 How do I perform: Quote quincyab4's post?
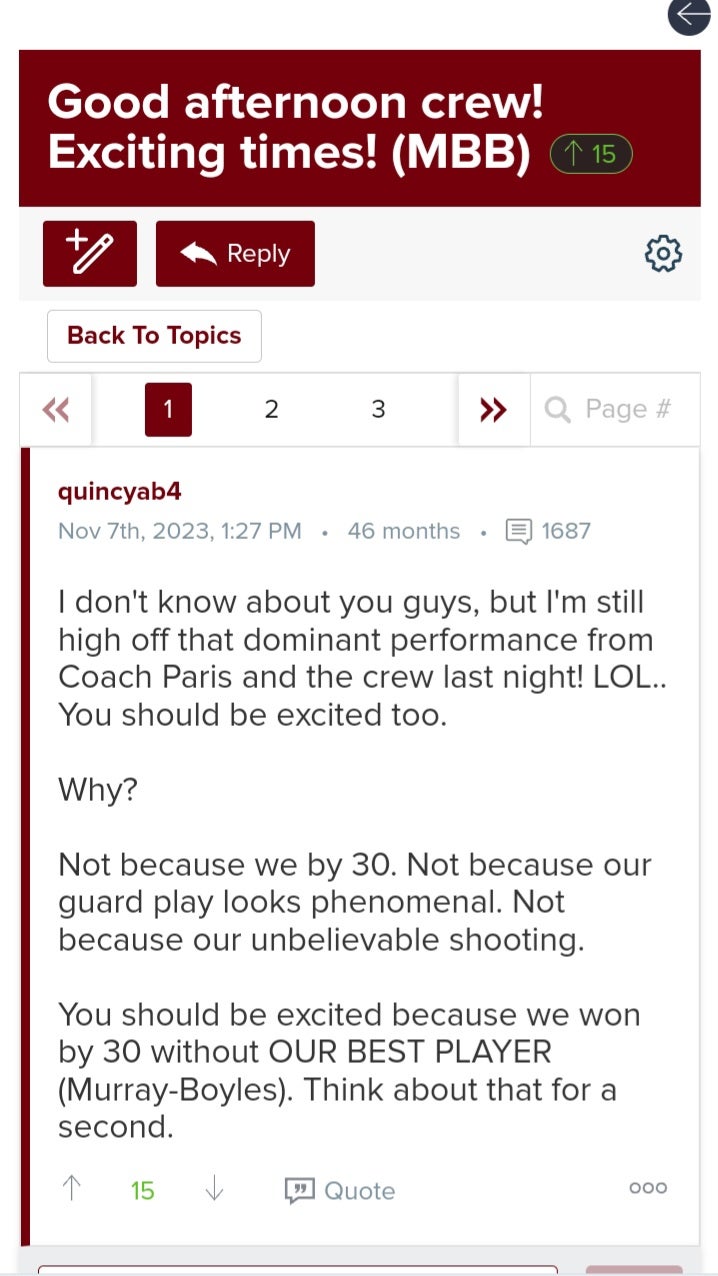pyautogui.click(x=340, y=1190)
